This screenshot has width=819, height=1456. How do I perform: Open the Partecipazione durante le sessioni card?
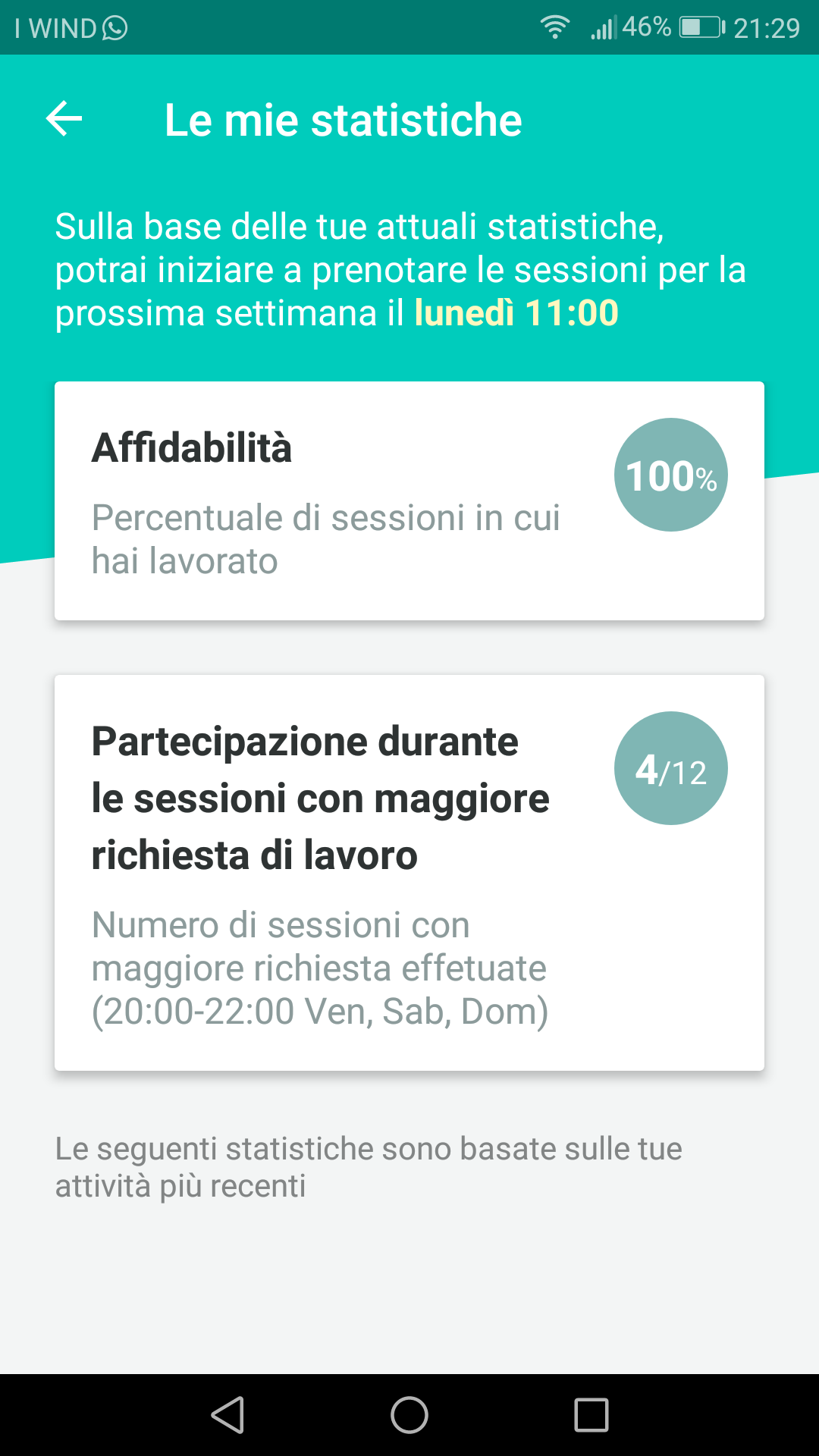409,872
